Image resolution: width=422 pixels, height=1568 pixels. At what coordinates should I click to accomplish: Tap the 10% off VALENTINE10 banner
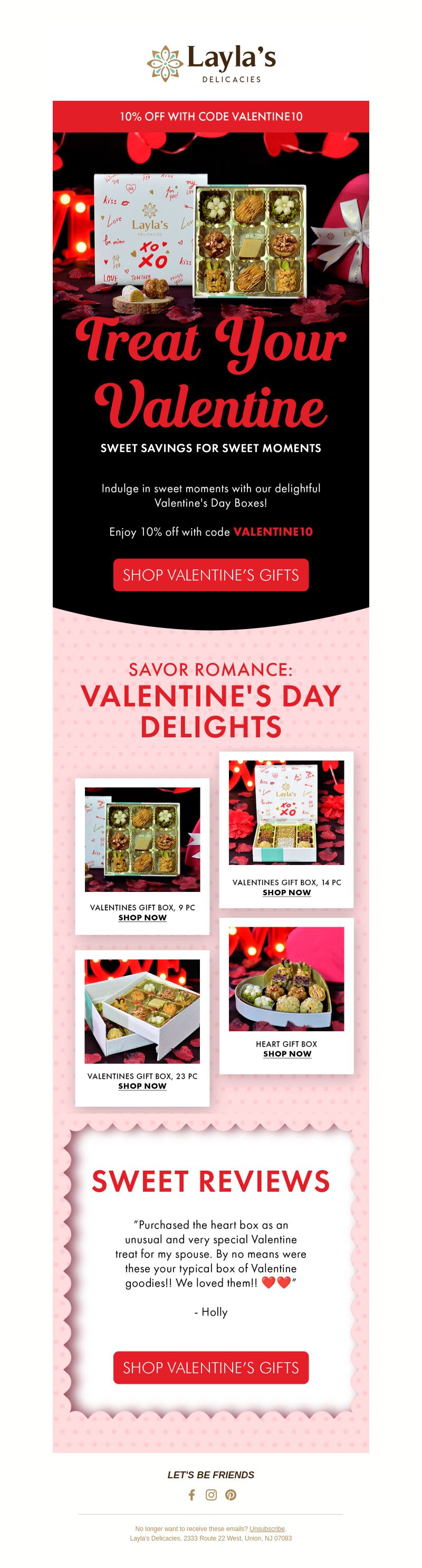point(210,116)
